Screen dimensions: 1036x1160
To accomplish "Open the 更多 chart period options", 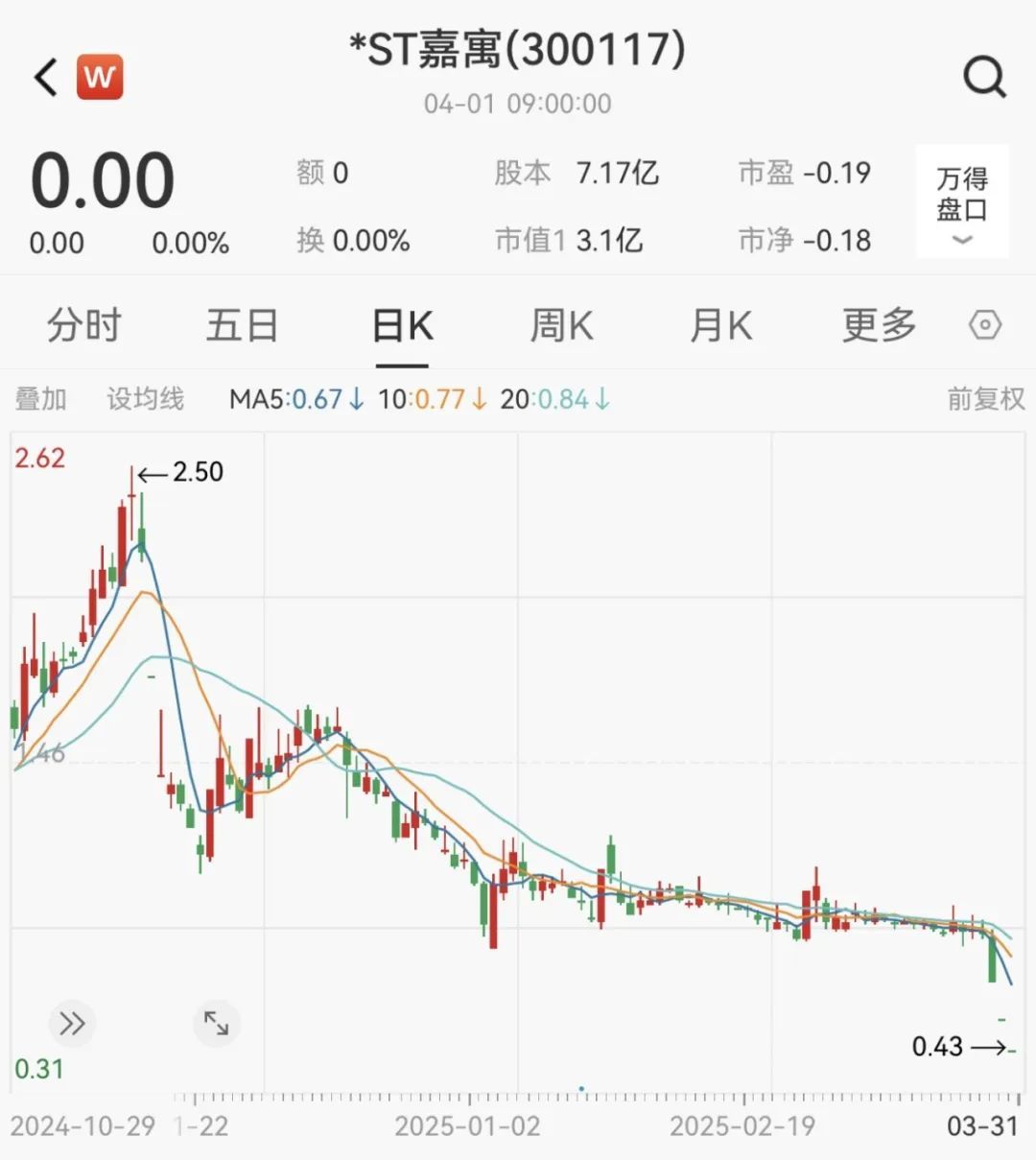I will click(879, 326).
